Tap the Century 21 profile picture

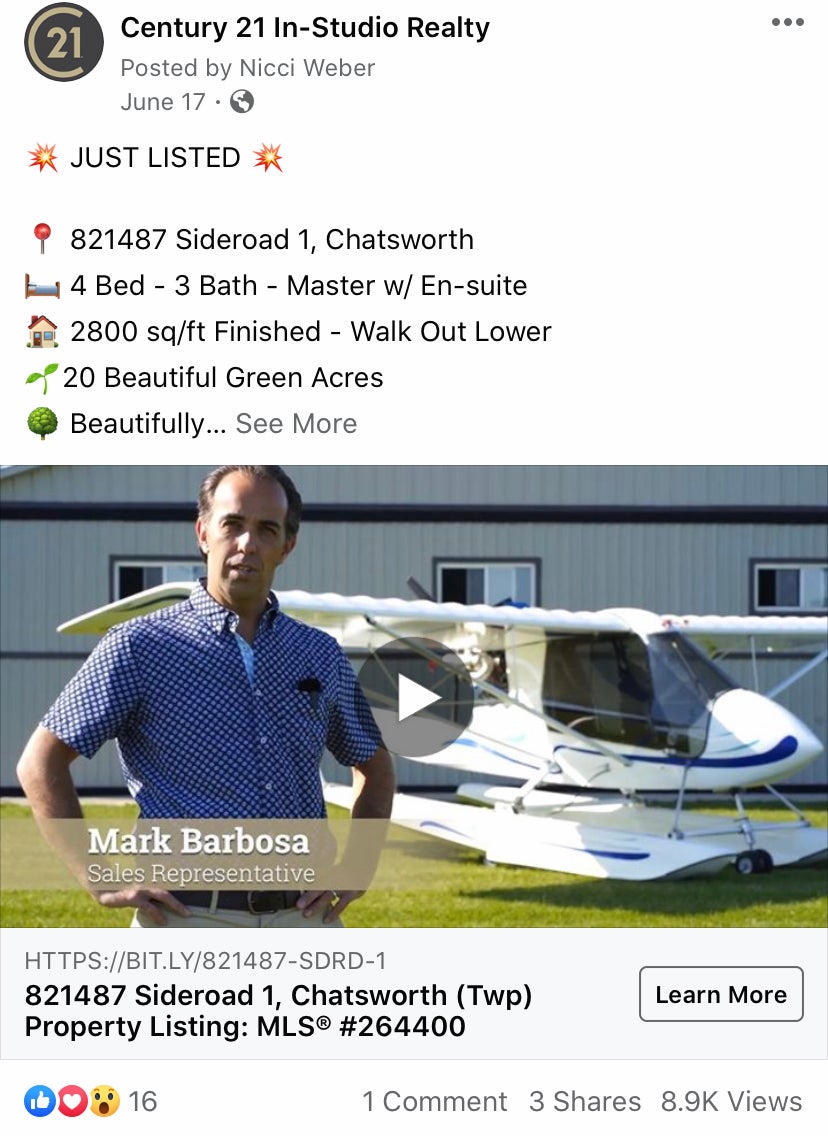pyautogui.click(x=64, y=43)
